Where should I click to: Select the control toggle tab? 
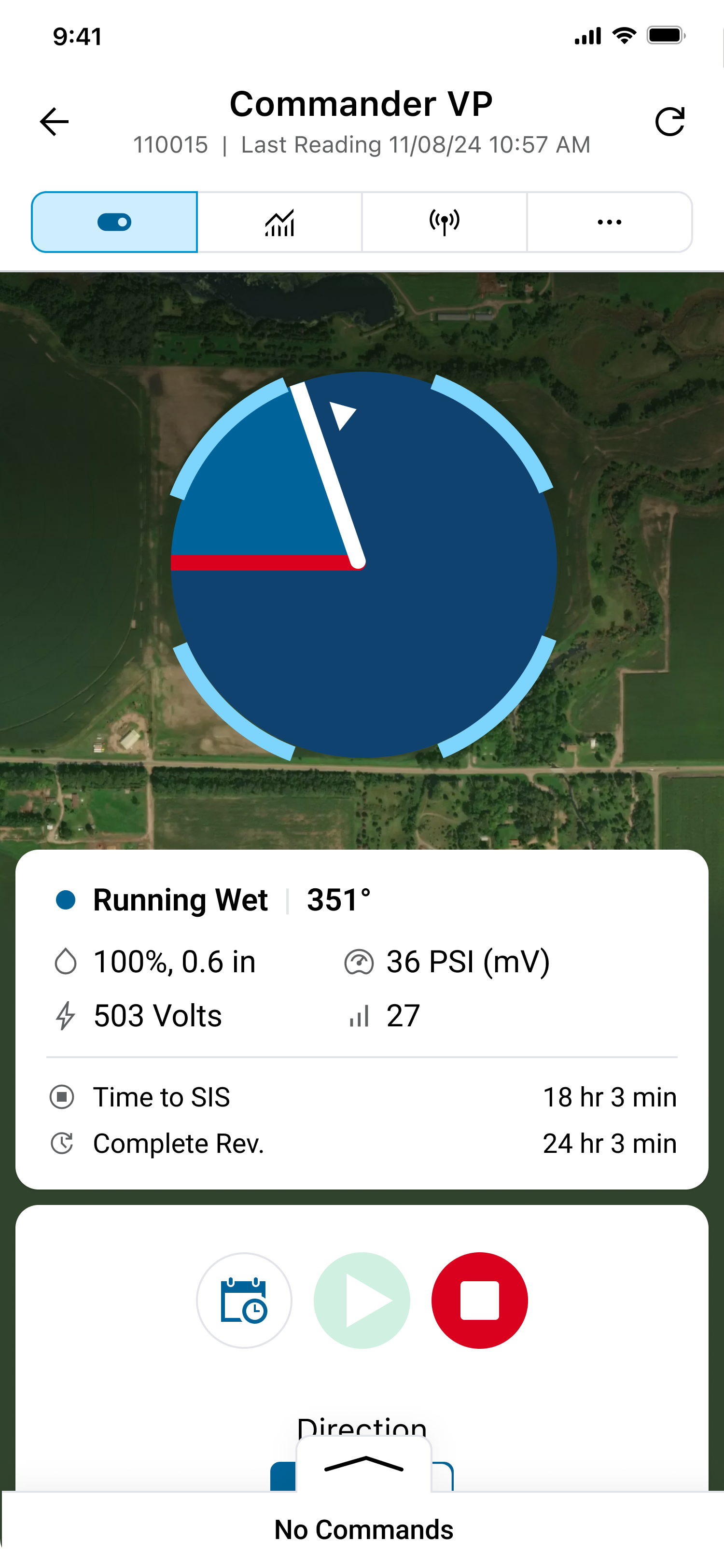click(114, 222)
